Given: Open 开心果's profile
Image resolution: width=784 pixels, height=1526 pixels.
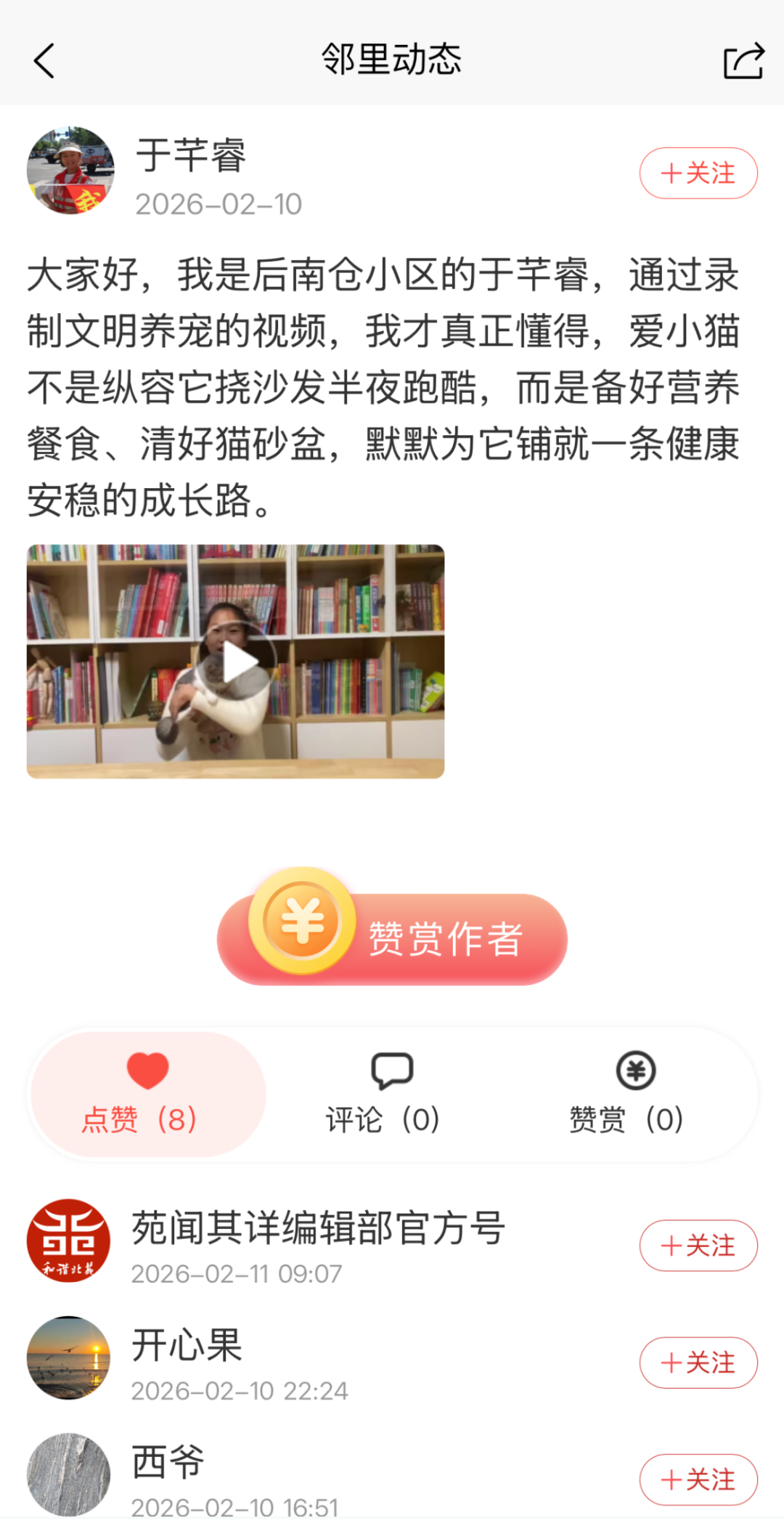Looking at the screenshot, I should click(x=69, y=1357).
